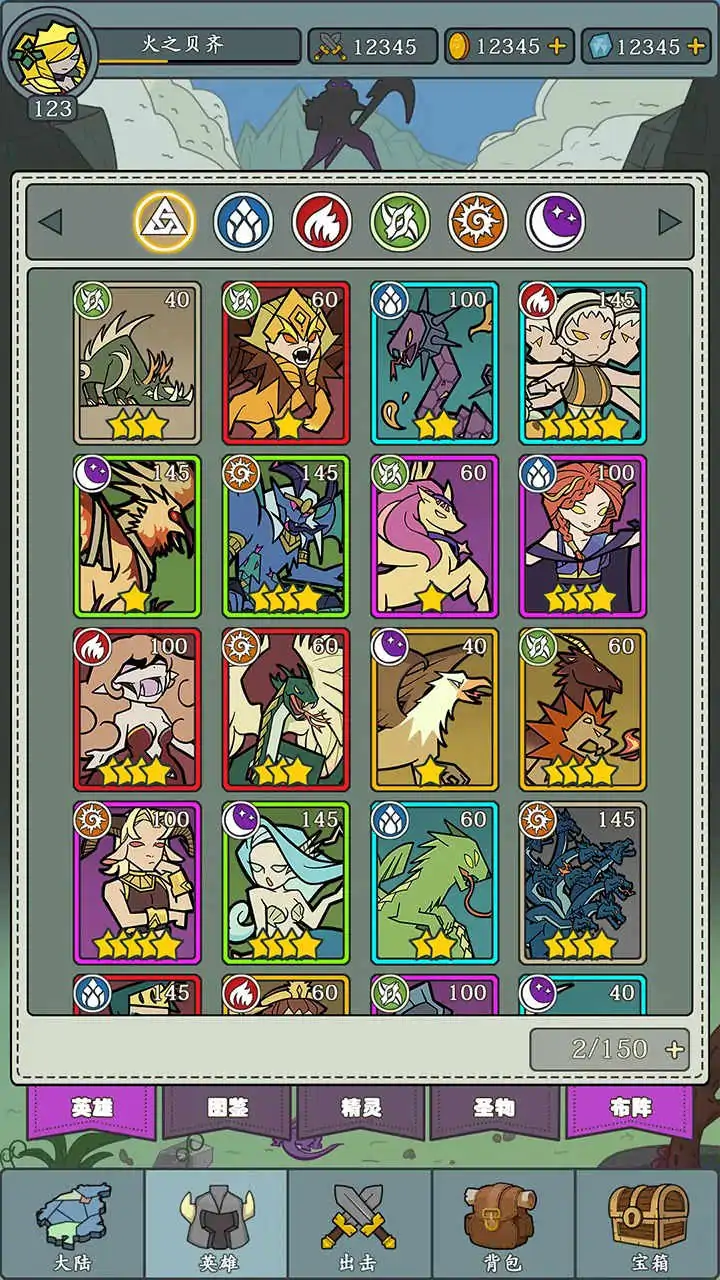Viewport: 720px width, 1280px height.
Task: Switch to the 精灵 tab
Action: click(x=362, y=1108)
